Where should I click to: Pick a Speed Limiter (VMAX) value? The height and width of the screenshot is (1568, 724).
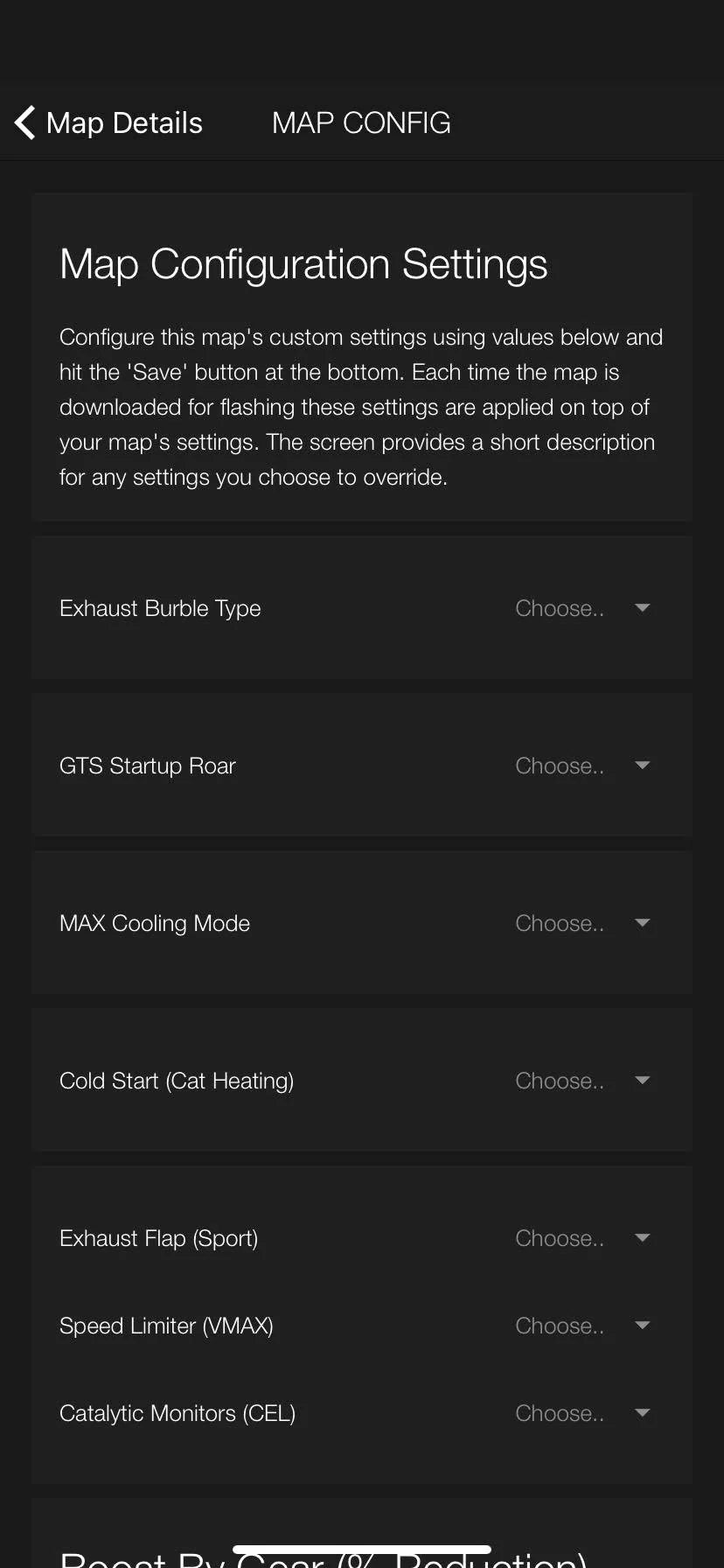(581, 1326)
